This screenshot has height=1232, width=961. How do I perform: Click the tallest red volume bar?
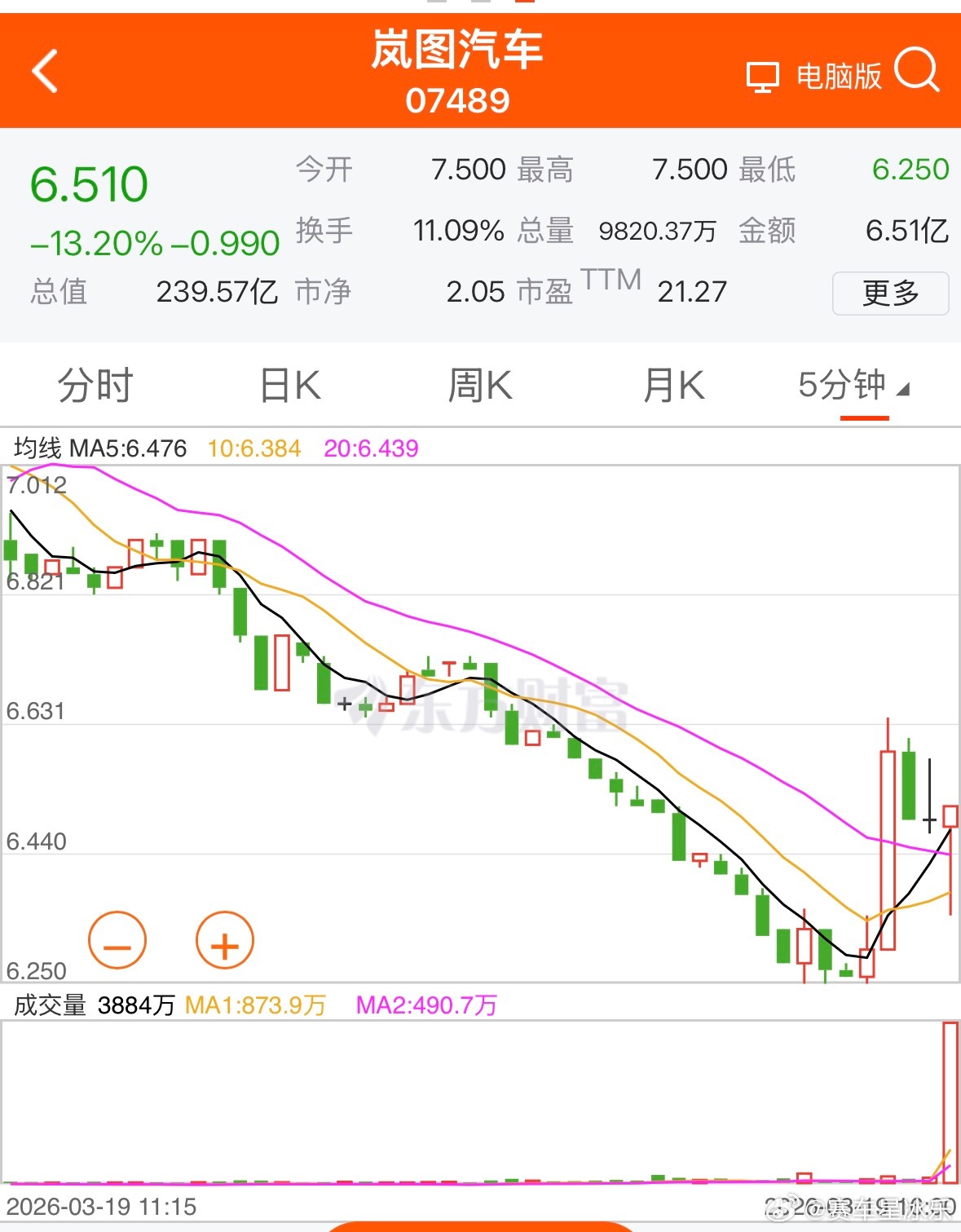(948, 1101)
